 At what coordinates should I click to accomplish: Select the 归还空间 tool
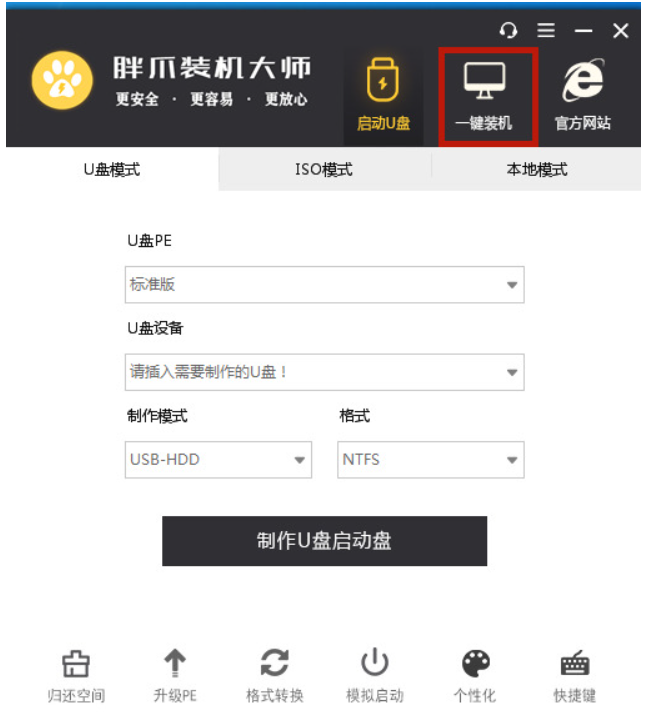click(x=76, y=675)
